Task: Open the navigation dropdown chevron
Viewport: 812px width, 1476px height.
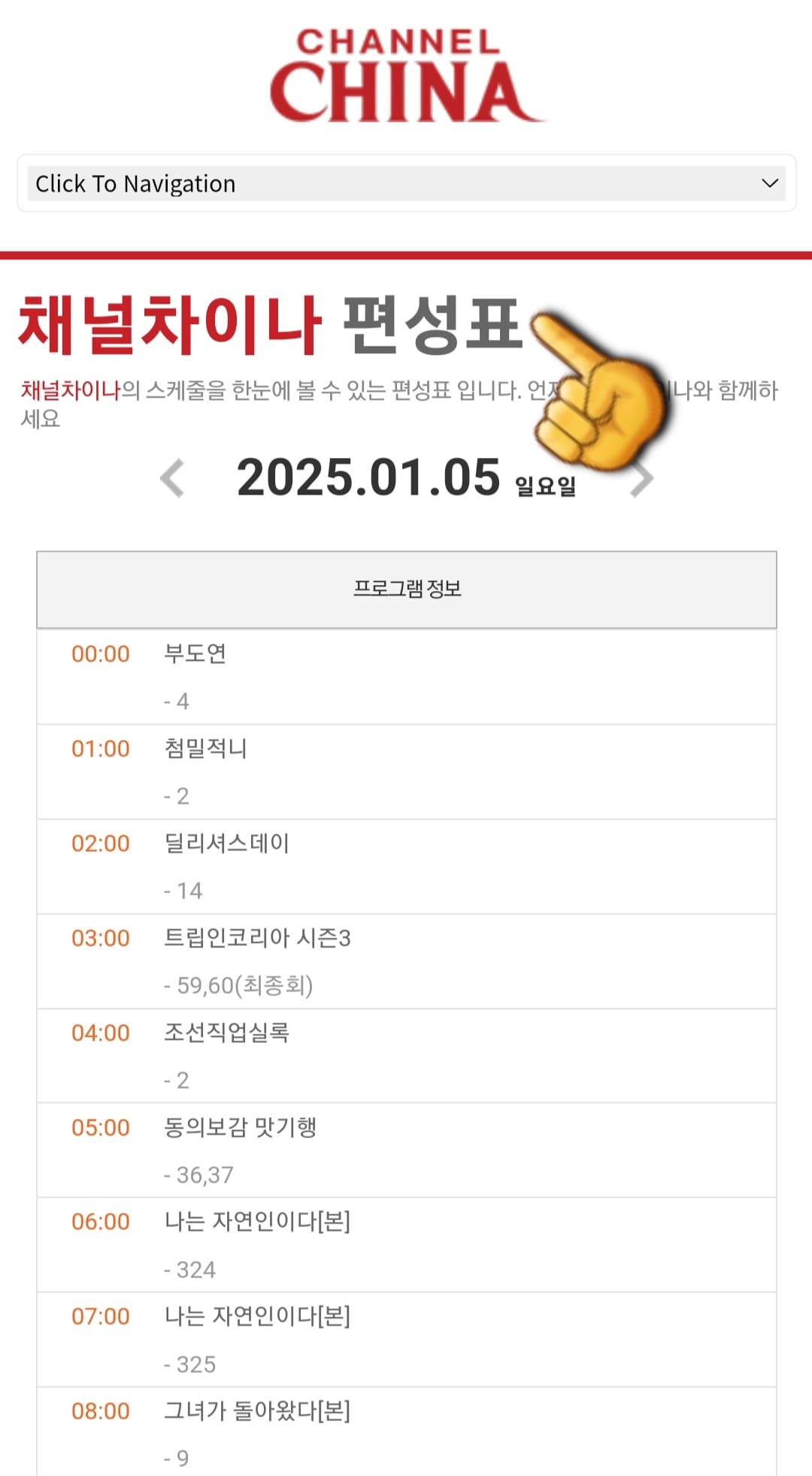Action: pyautogui.click(x=768, y=183)
